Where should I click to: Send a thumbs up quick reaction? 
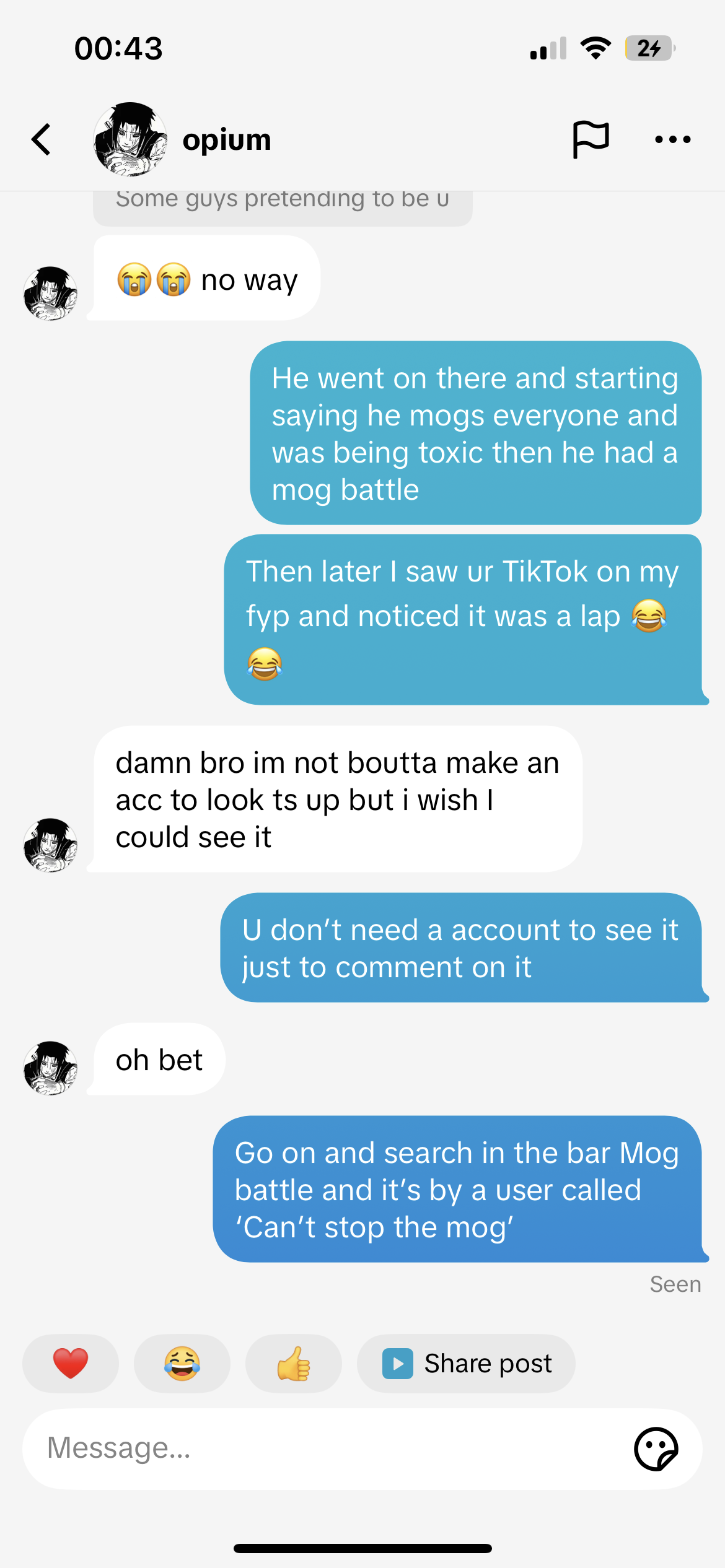click(x=294, y=1364)
